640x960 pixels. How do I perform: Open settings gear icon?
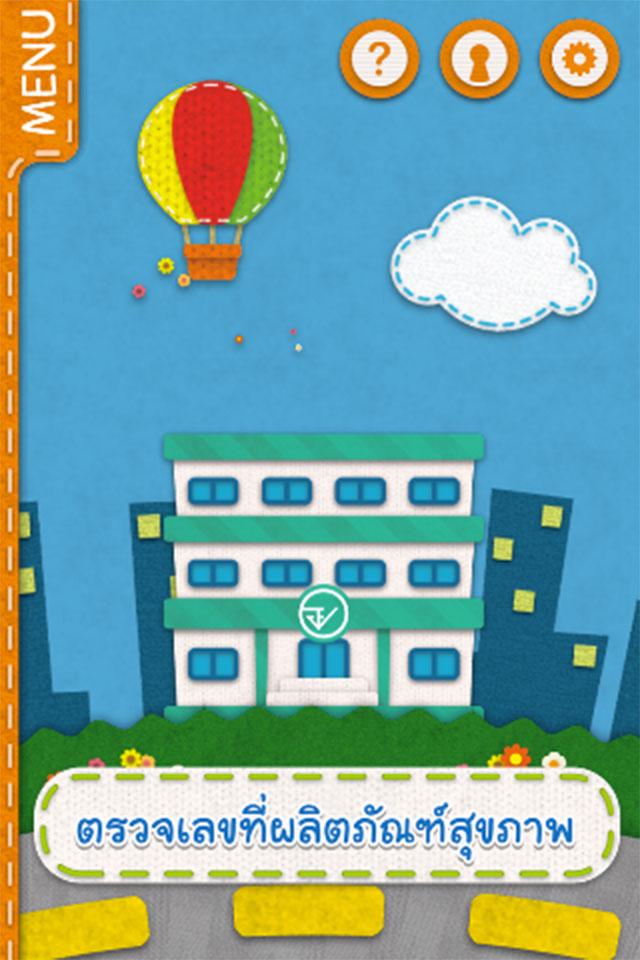tap(579, 59)
